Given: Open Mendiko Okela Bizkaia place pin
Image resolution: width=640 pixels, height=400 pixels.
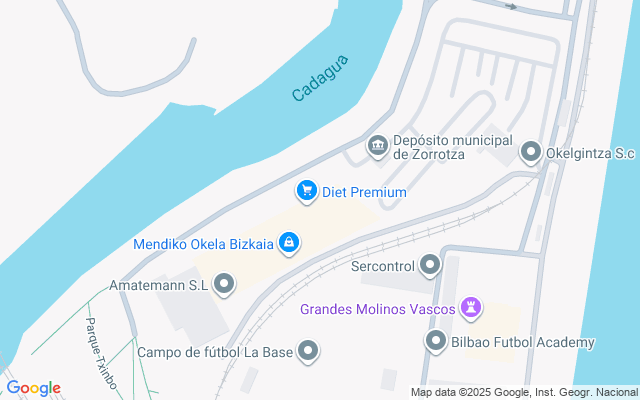Looking at the screenshot, I should [288, 242].
